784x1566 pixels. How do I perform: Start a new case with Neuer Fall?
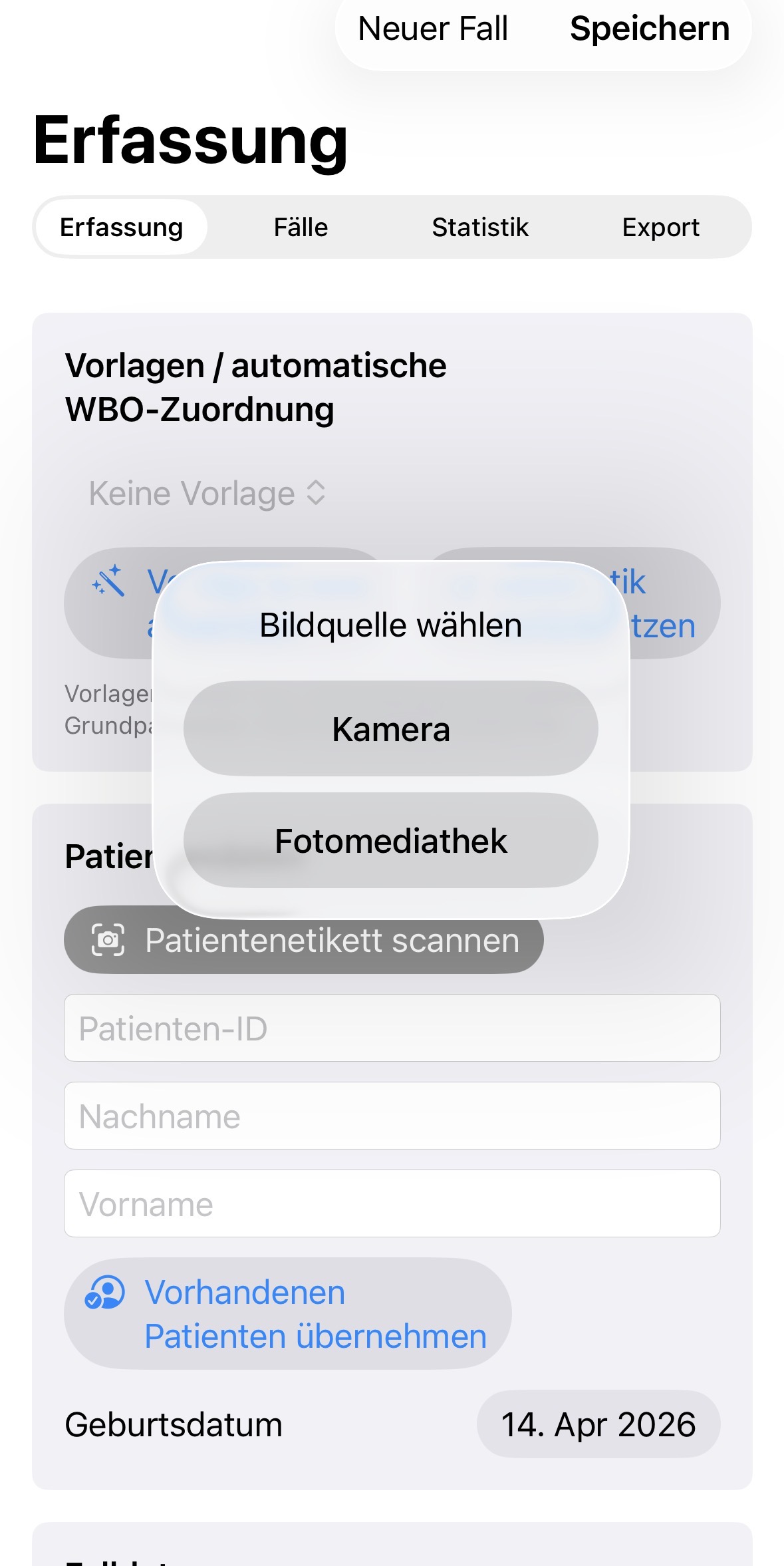pos(433,29)
